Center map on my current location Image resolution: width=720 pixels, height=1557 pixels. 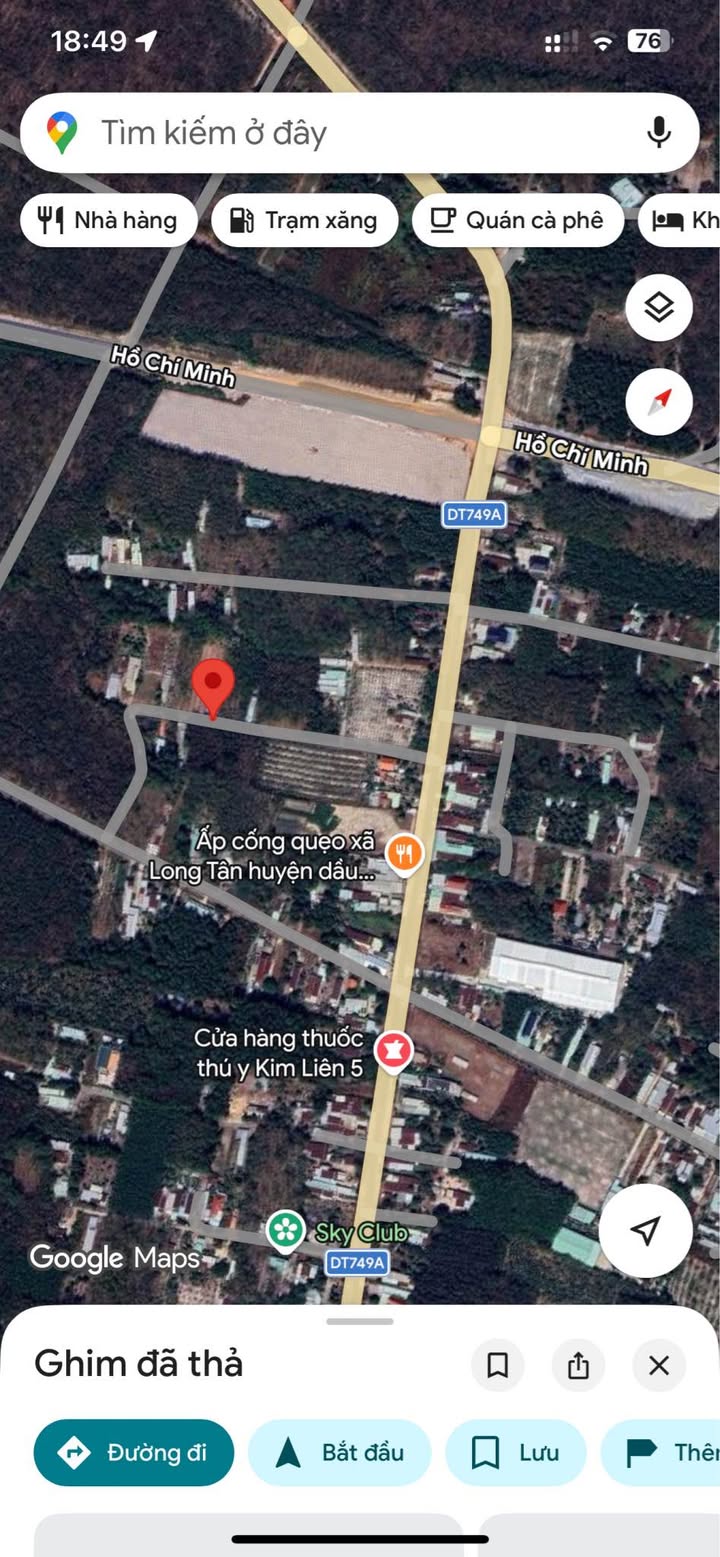(646, 1230)
